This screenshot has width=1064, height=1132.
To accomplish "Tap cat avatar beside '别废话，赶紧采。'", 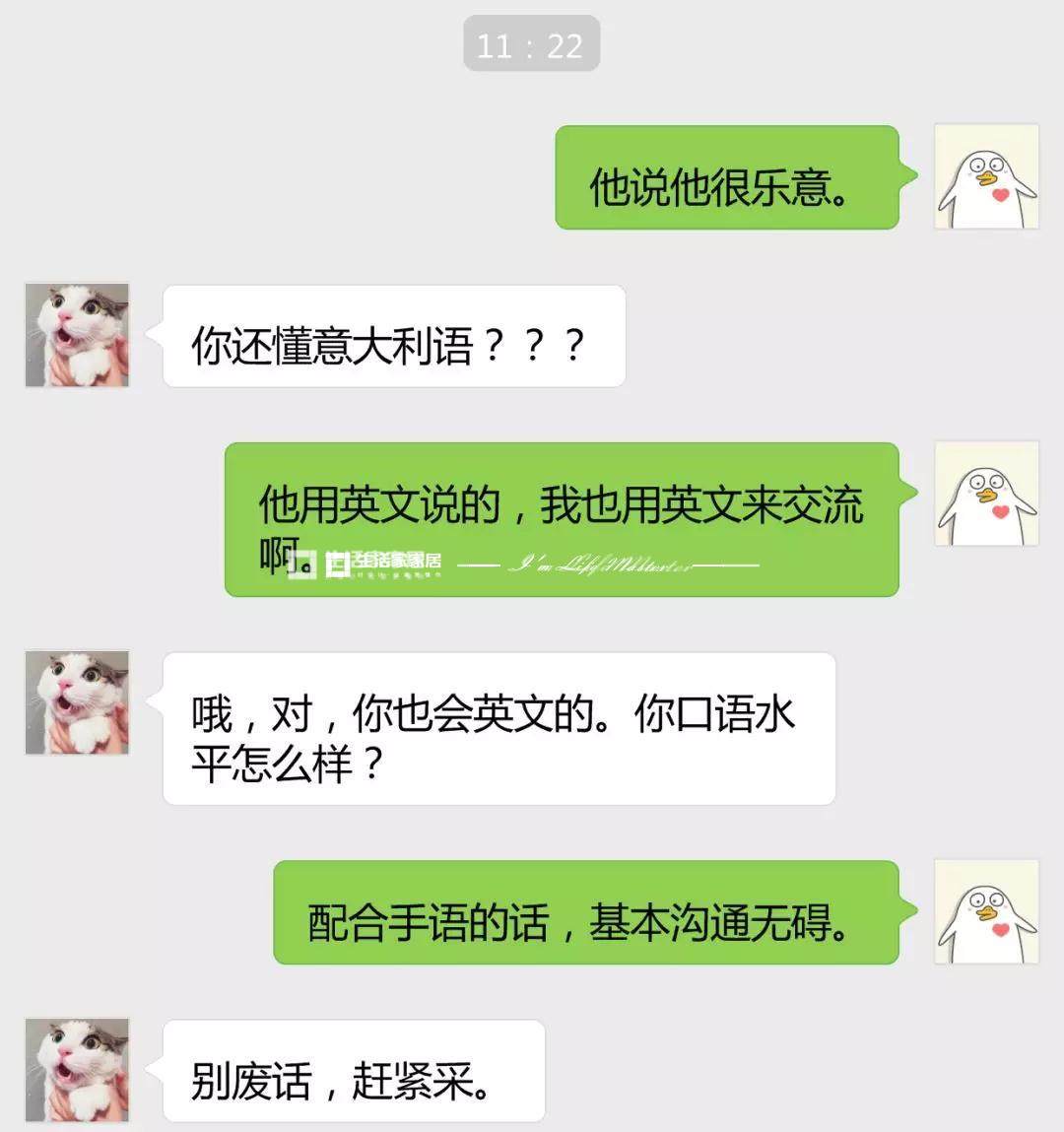I will point(77,1070).
